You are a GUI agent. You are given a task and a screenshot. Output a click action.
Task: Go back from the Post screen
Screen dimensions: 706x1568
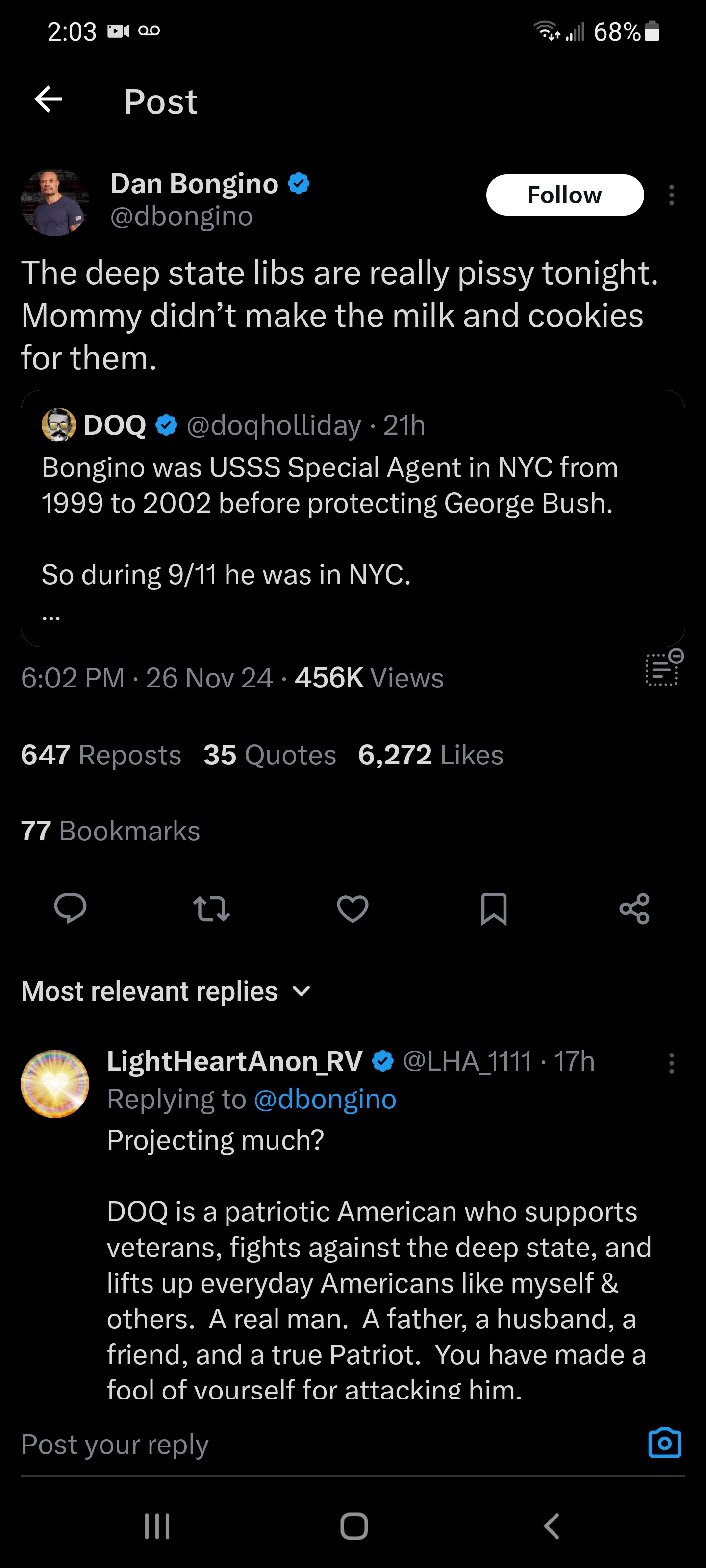(49, 99)
